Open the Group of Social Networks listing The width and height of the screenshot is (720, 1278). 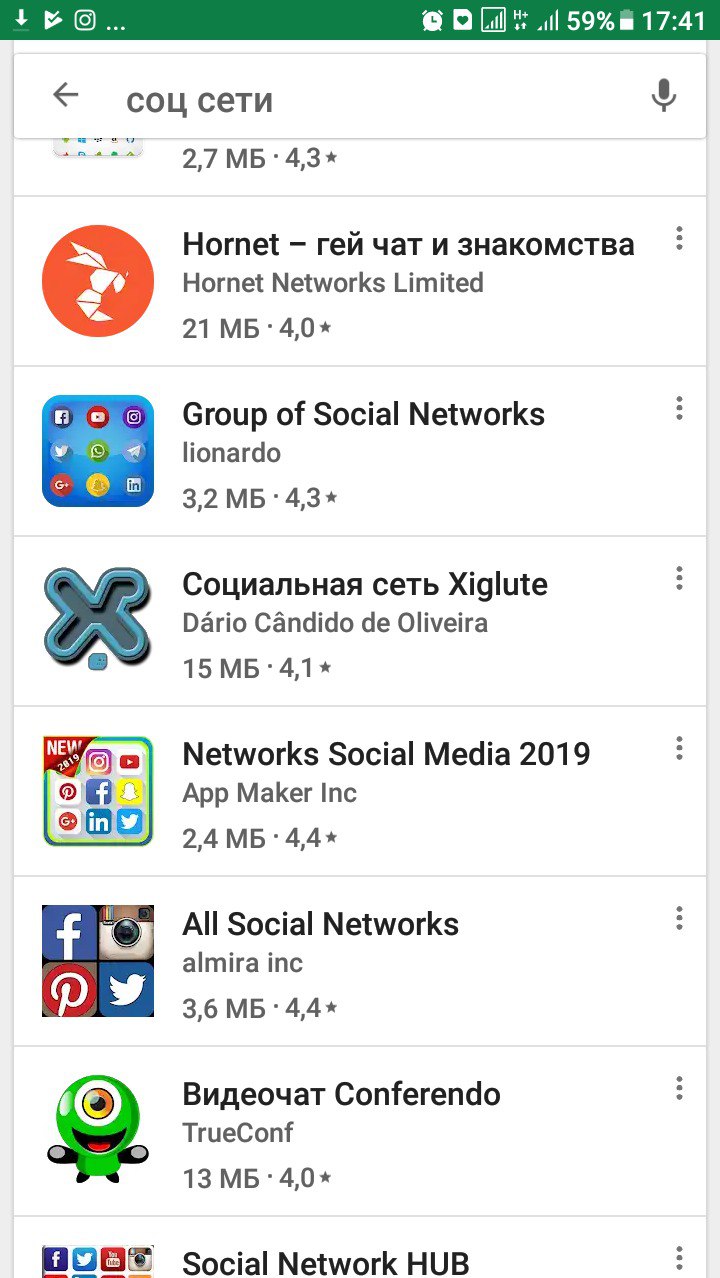tap(360, 452)
